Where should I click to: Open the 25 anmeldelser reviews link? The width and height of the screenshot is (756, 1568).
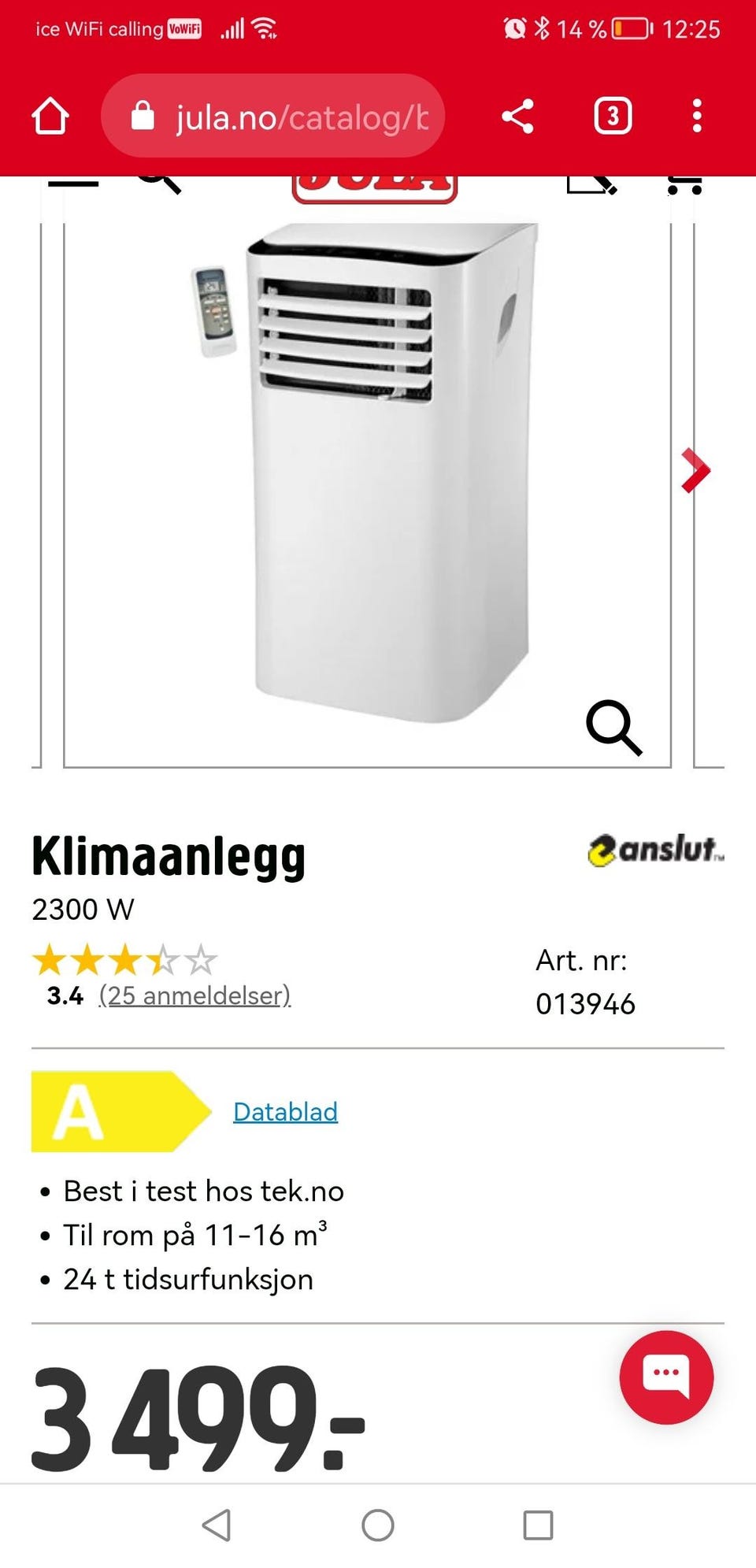(x=195, y=995)
